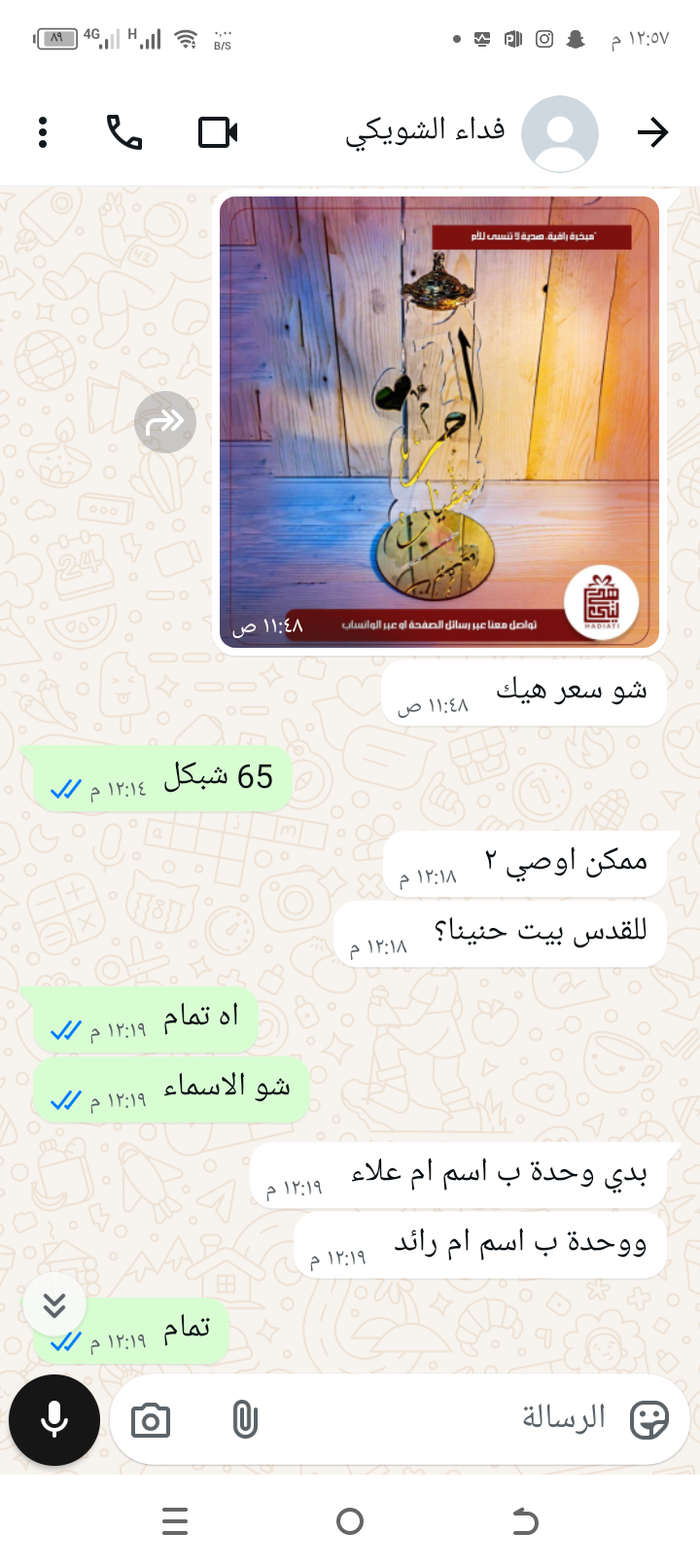Record a voice message
Screen dimensions: 700x1568
pyautogui.click(x=54, y=1420)
